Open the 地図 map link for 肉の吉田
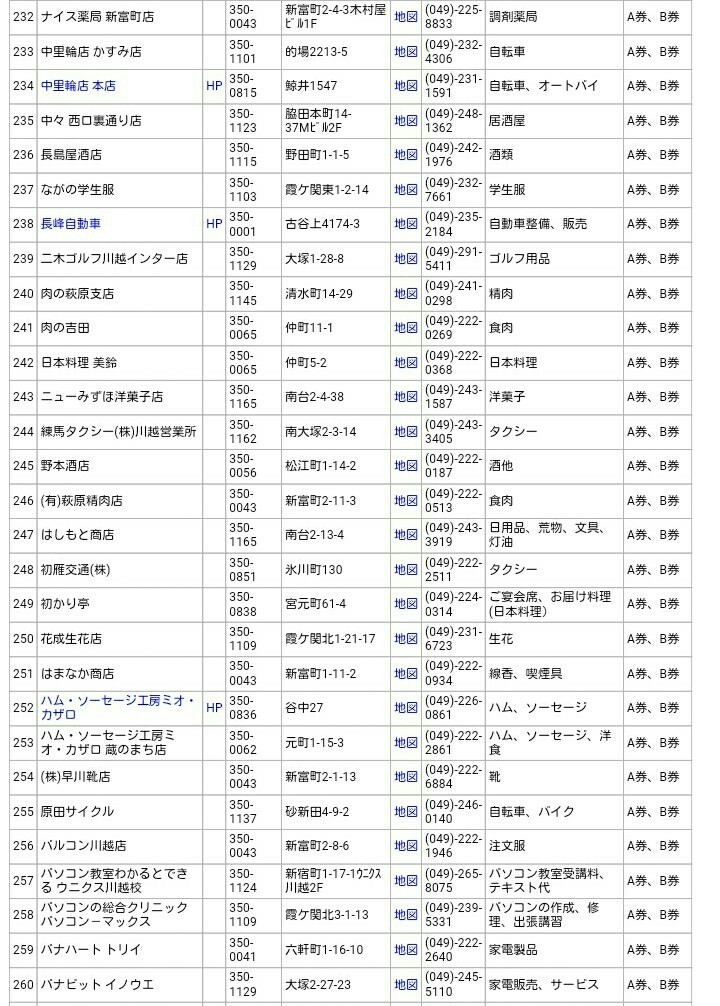Screen dimensions: 720x1006 406,328
